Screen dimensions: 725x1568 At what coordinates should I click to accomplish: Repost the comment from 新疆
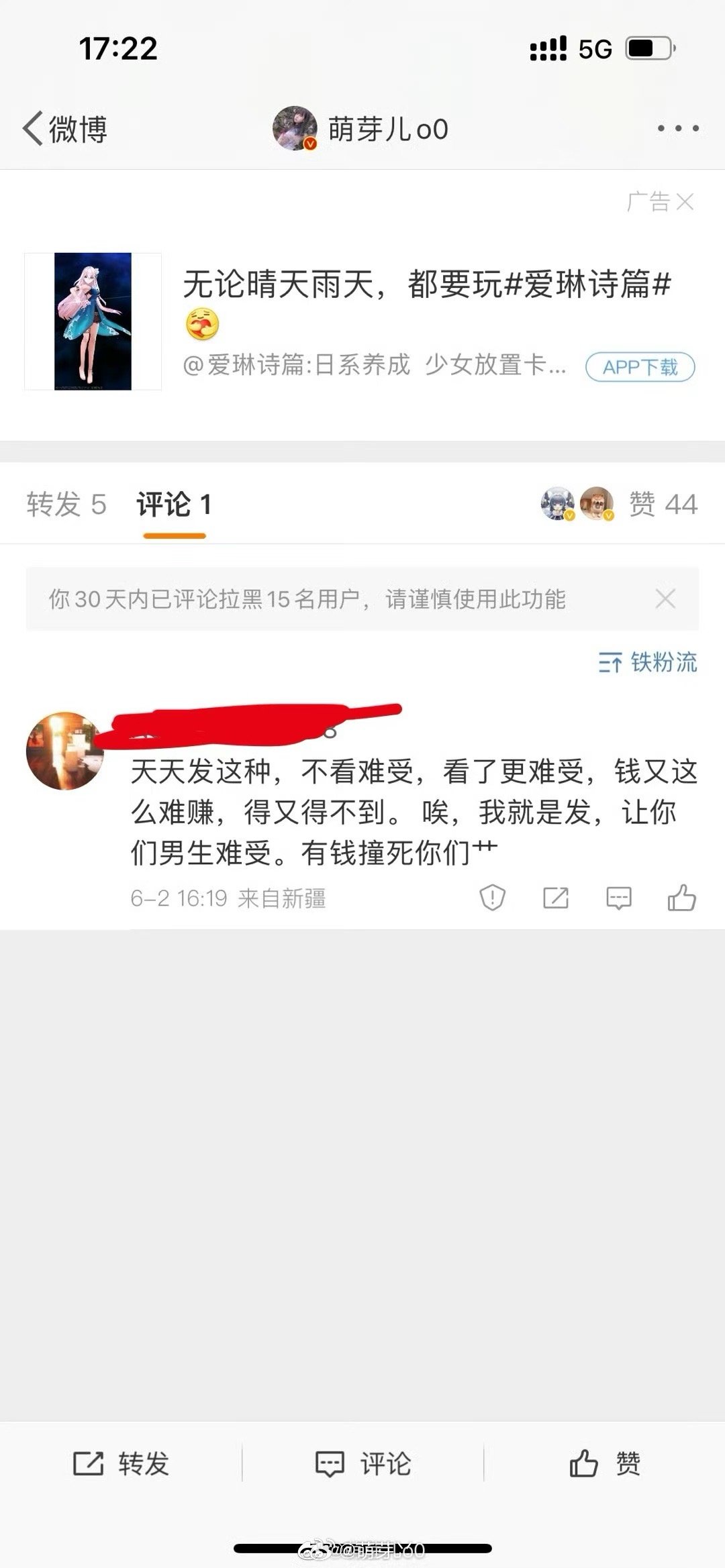click(555, 897)
